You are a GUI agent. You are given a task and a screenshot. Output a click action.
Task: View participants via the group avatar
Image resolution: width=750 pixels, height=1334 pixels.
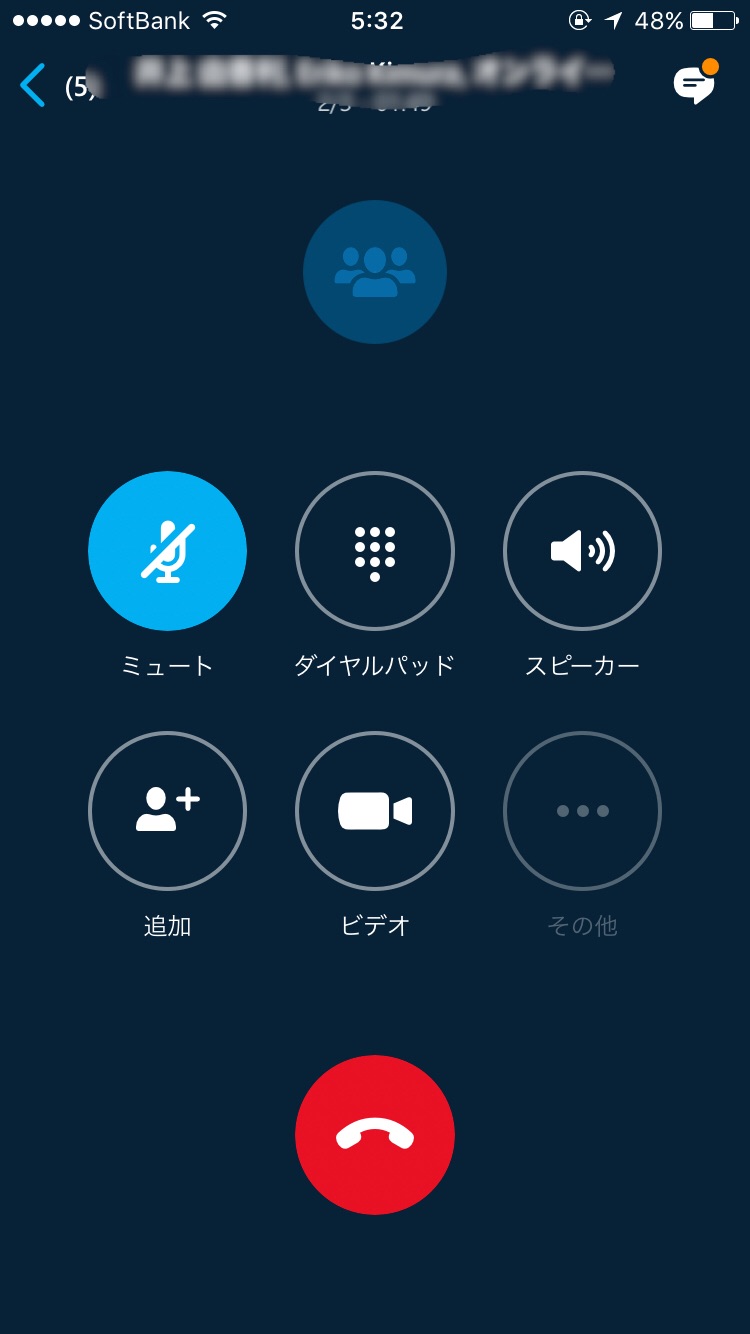pyautogui.click(x=375, y=272)
